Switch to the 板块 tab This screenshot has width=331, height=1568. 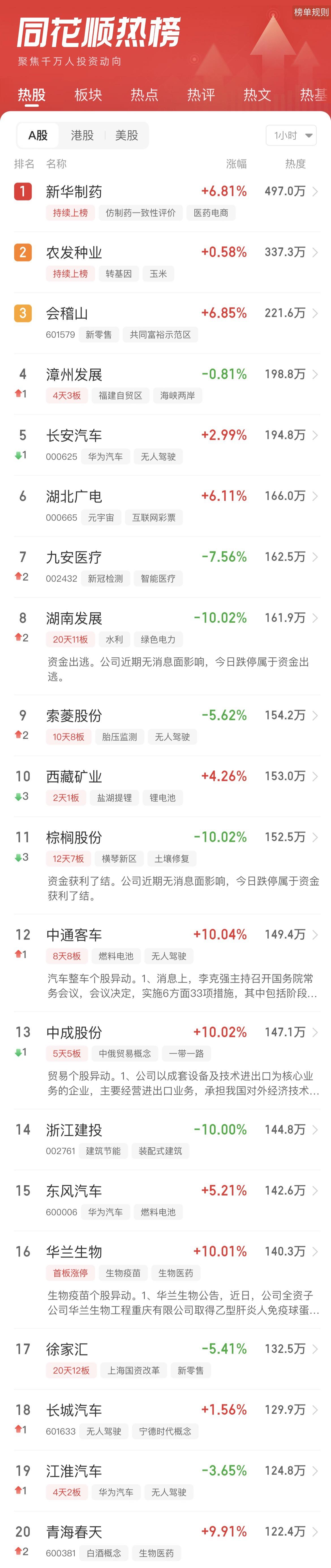click(88, 94)
